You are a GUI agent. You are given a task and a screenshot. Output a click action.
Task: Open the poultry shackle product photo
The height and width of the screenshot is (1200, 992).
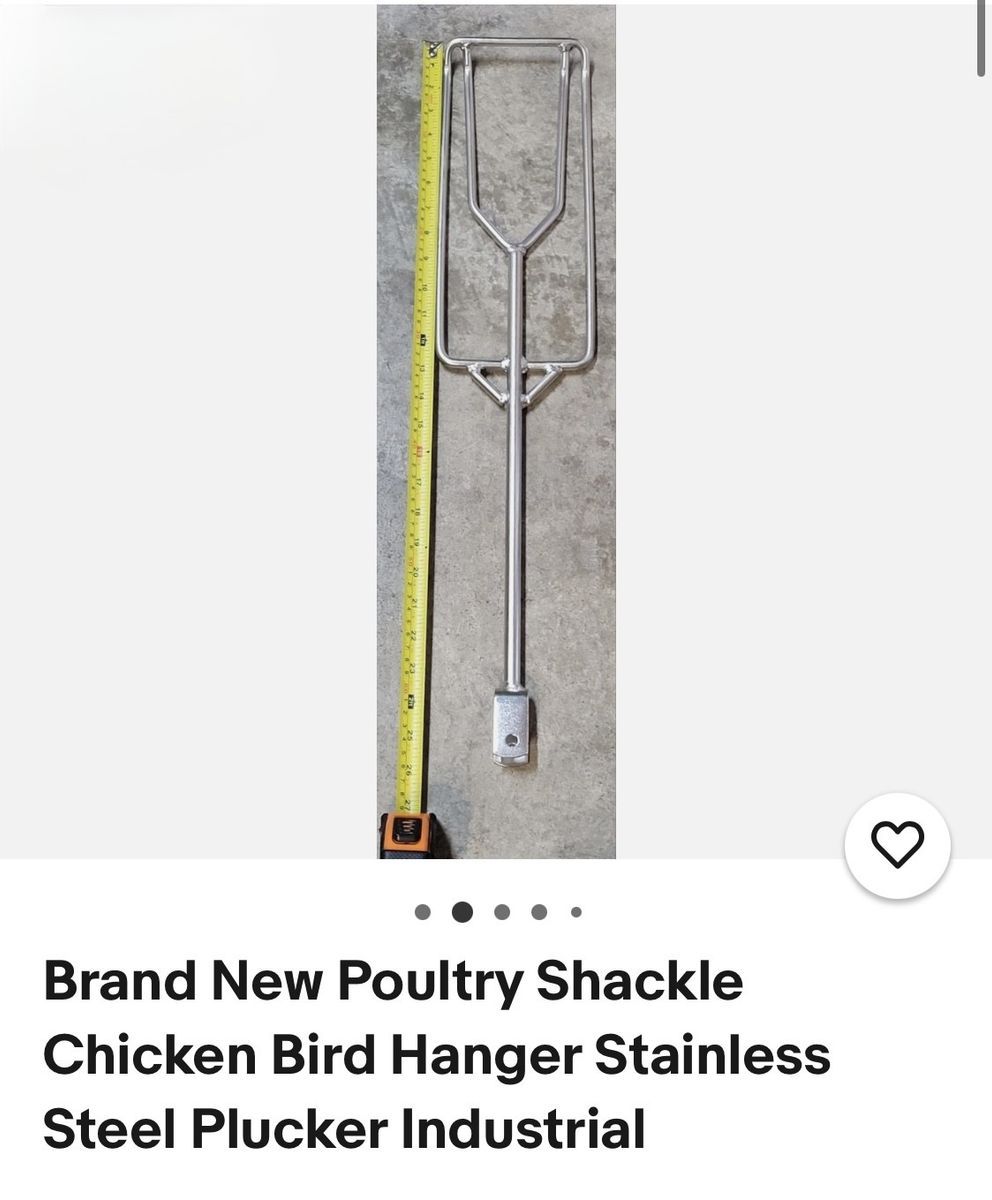click(496, 430)
